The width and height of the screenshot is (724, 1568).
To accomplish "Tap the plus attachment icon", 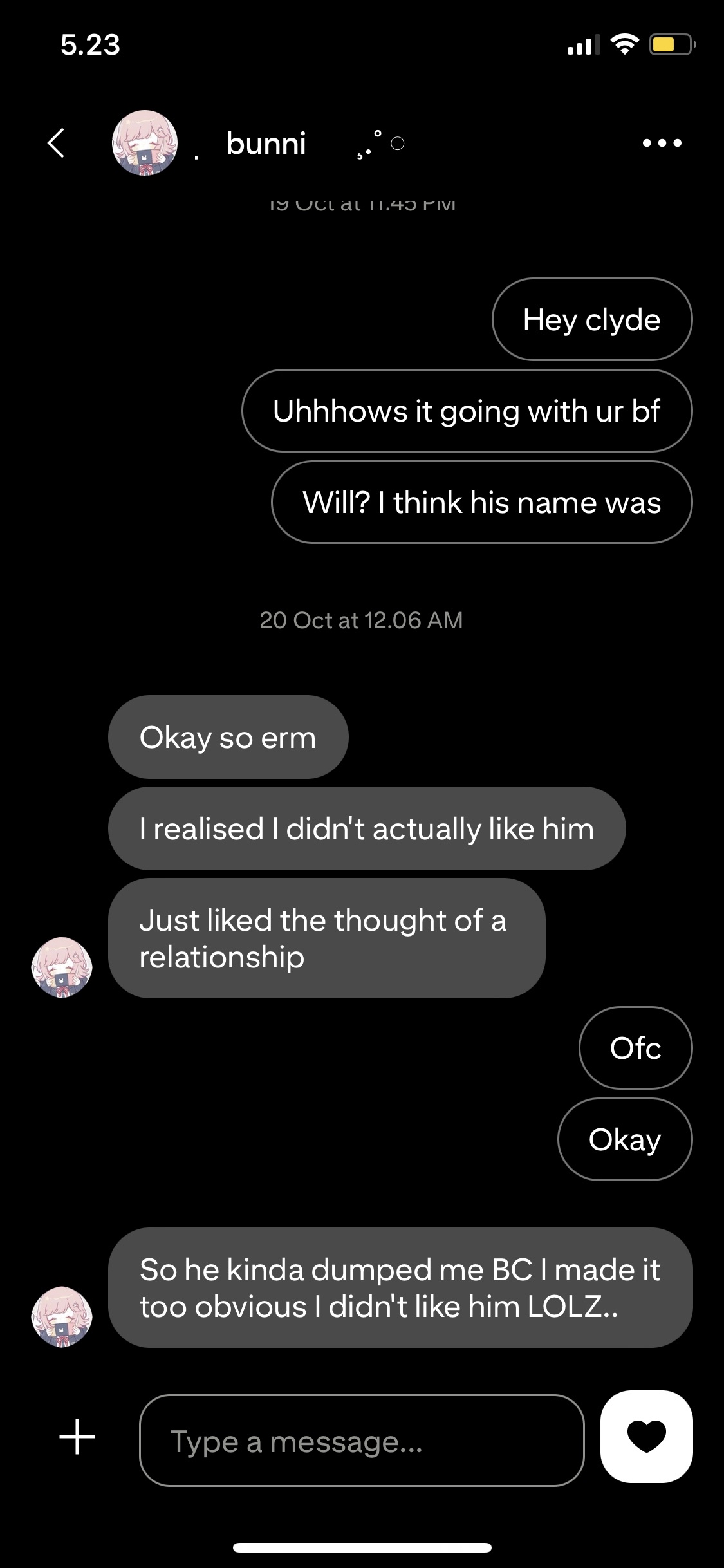I will tap(77, 1437).
